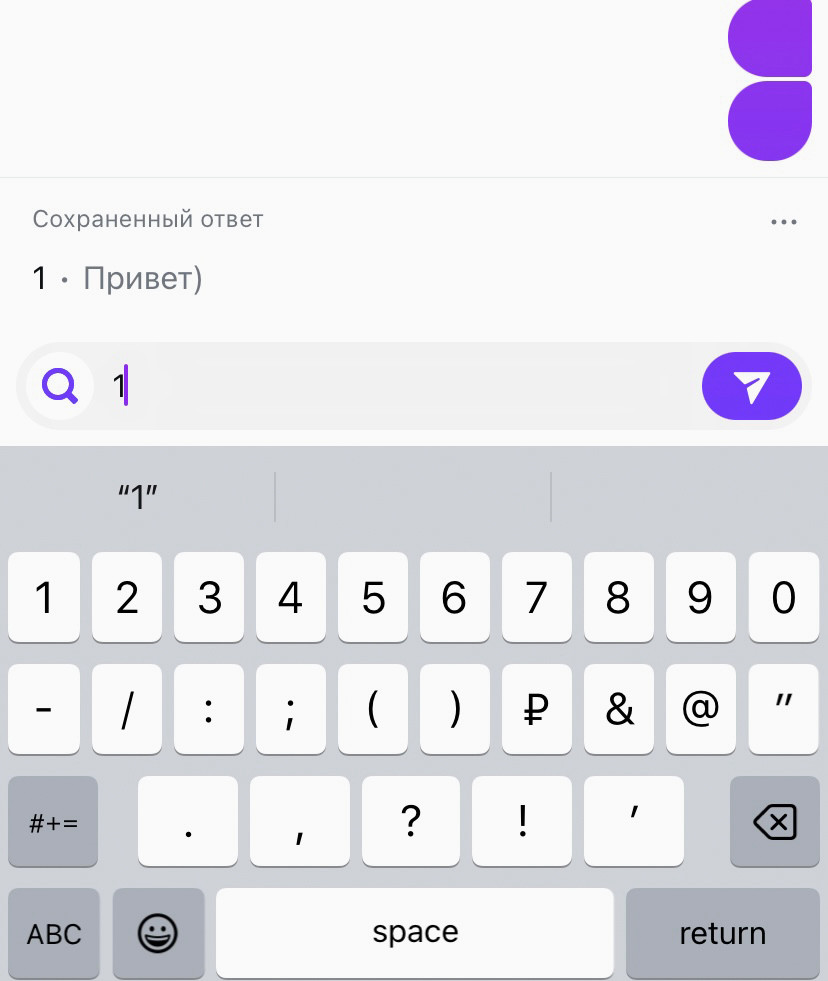
Task: Switch to the #+= symbols layout
Action: [54, 822]
